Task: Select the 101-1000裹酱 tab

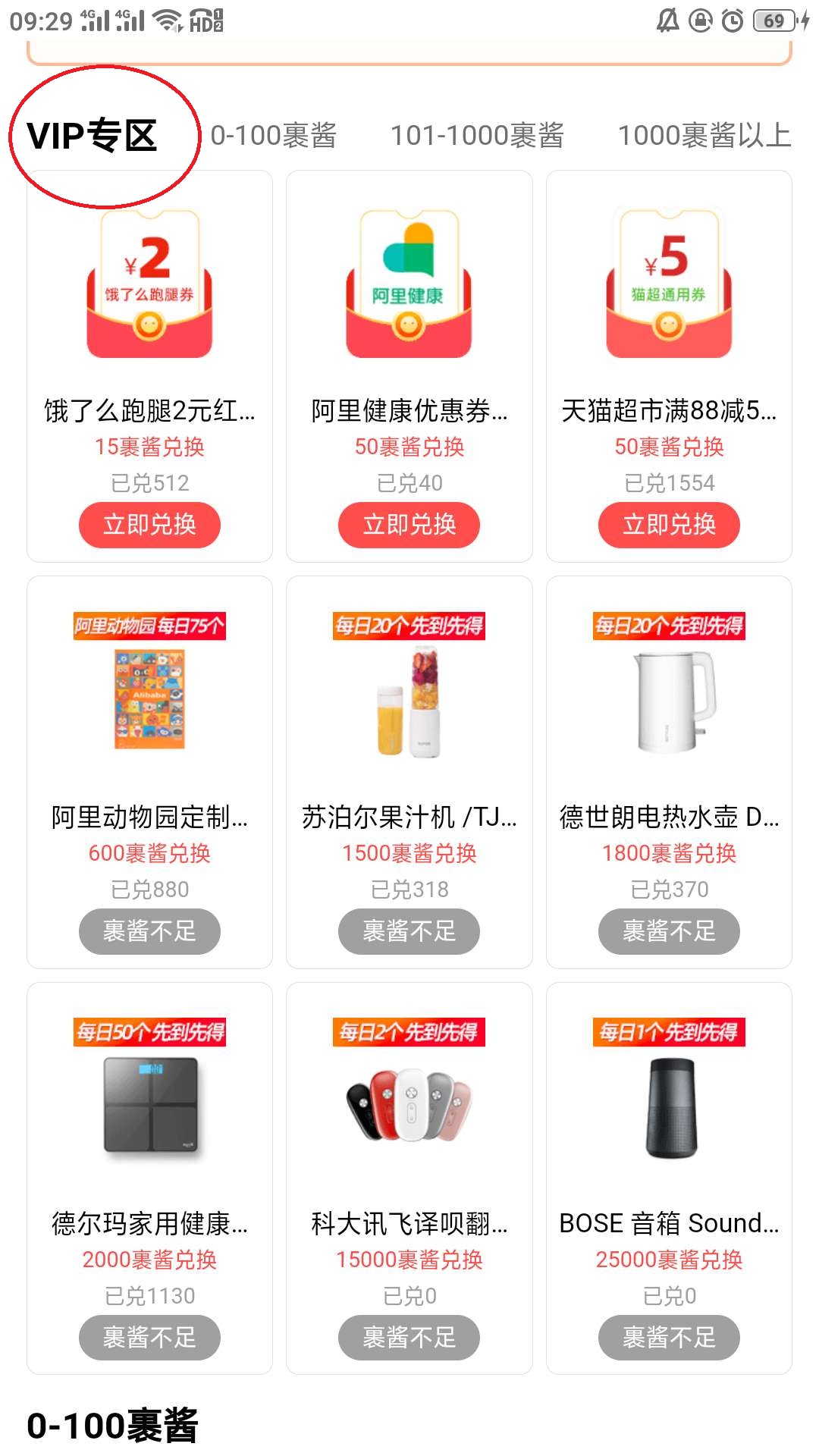Action: click(478, 135)
